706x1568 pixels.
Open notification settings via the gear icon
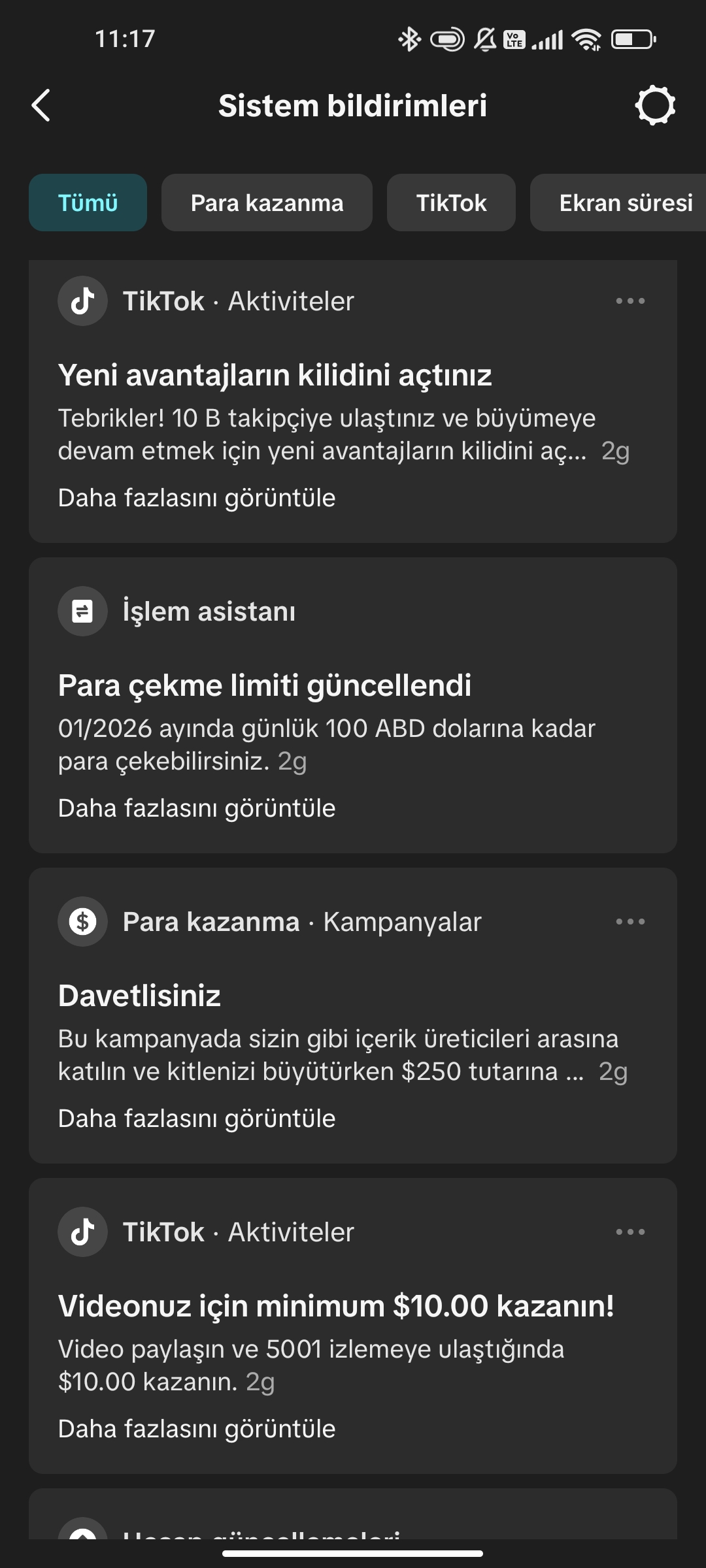click(x=656, y=105)
